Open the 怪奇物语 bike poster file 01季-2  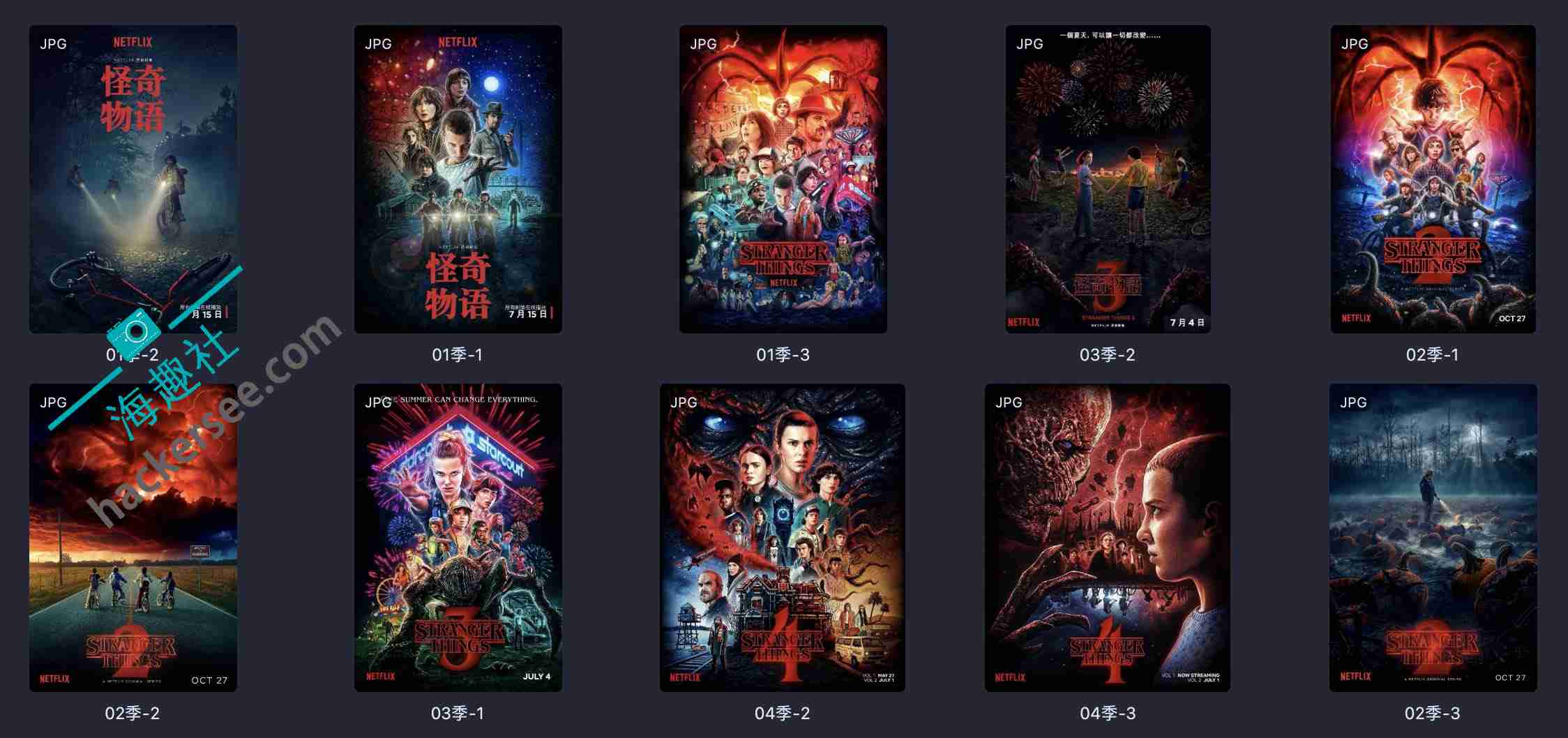[x=133, y=179]
